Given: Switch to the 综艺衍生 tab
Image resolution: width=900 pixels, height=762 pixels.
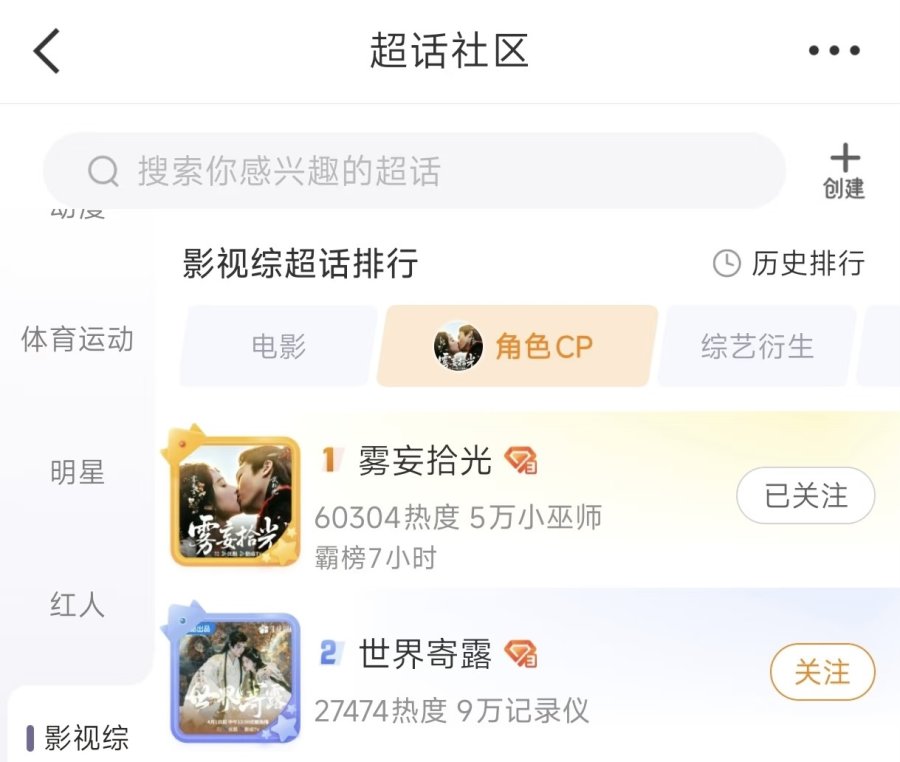Looking at the screenshot, I should [x=757, y=347].
